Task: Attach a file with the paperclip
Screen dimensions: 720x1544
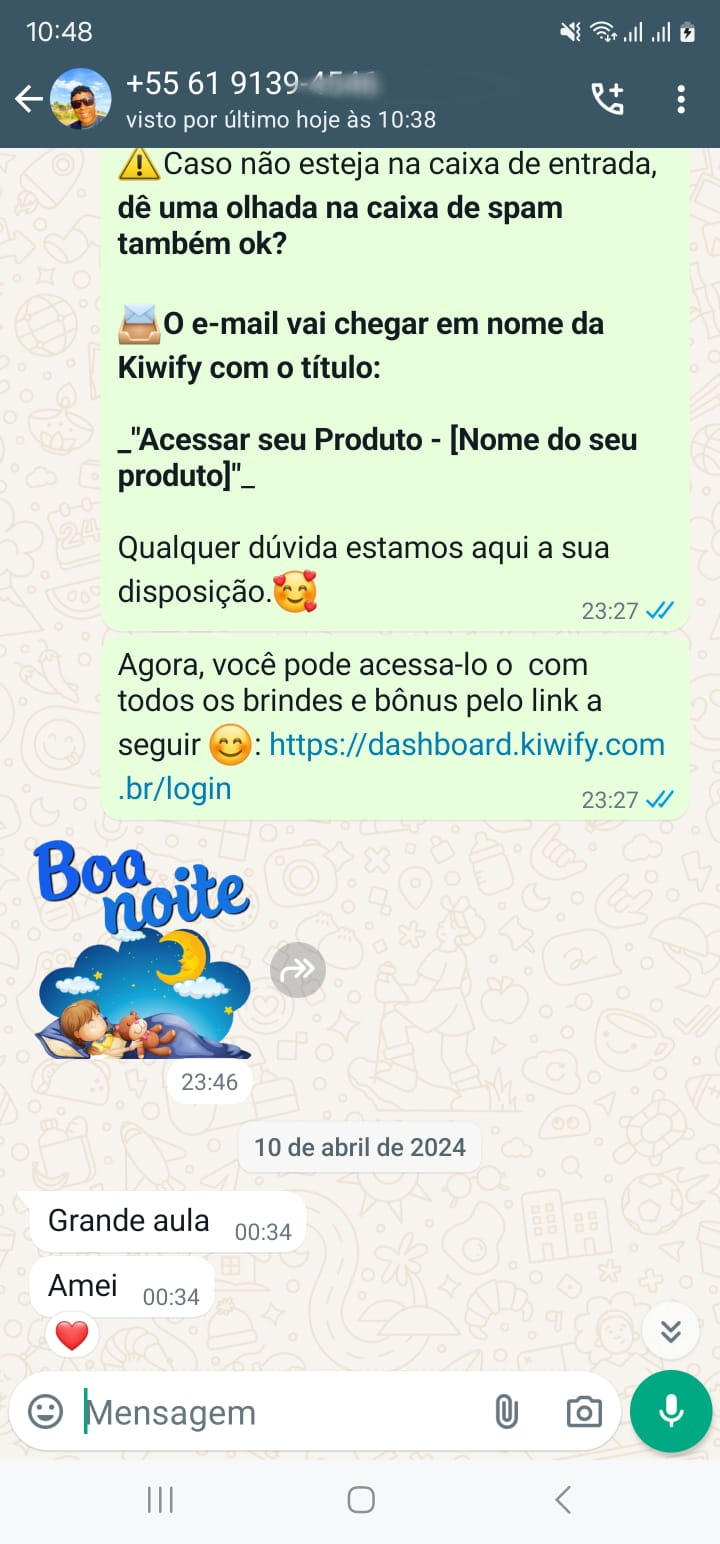Action: (507, 1412)
